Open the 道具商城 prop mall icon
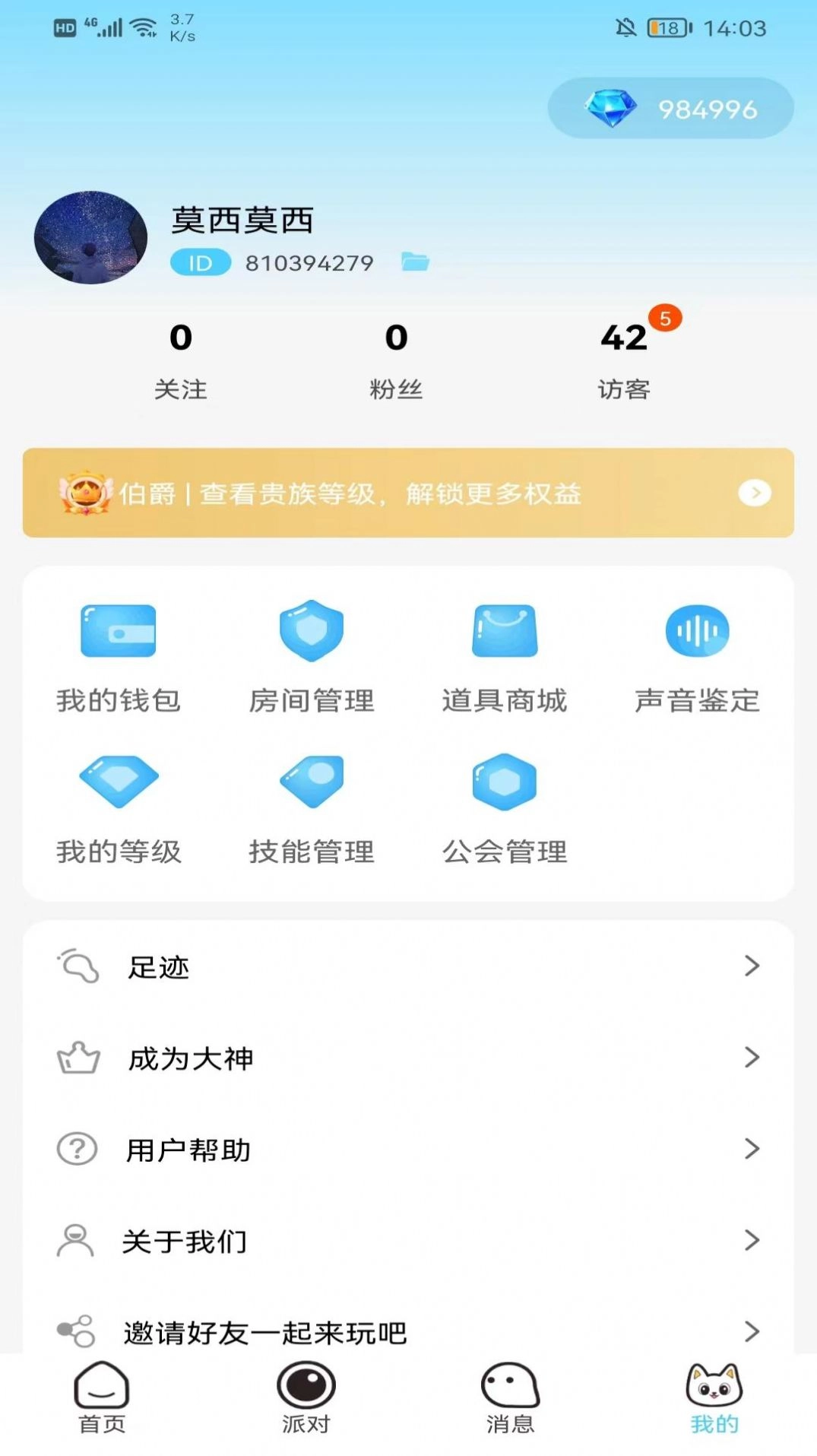 (505, 631)
